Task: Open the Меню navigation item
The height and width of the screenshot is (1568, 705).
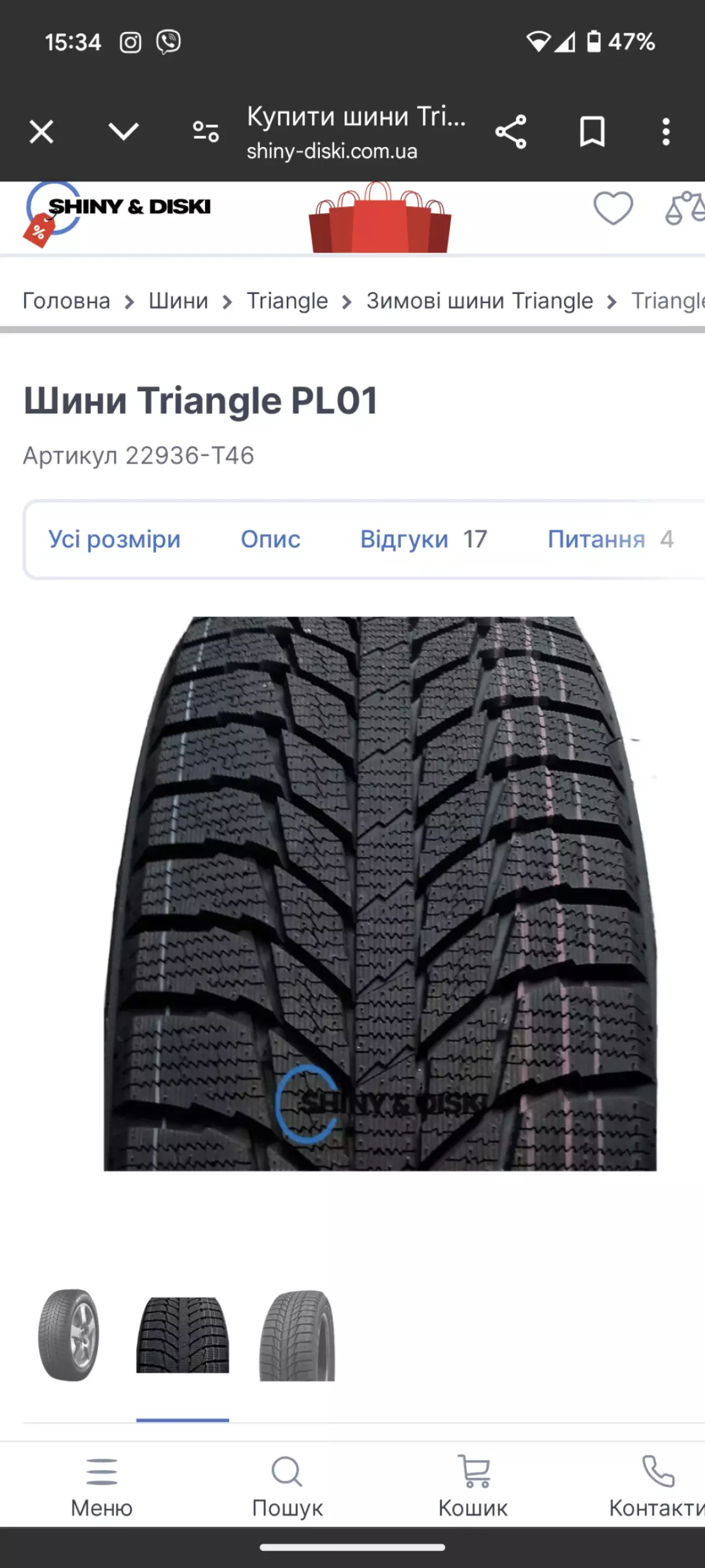Action: coord(102,1487)
